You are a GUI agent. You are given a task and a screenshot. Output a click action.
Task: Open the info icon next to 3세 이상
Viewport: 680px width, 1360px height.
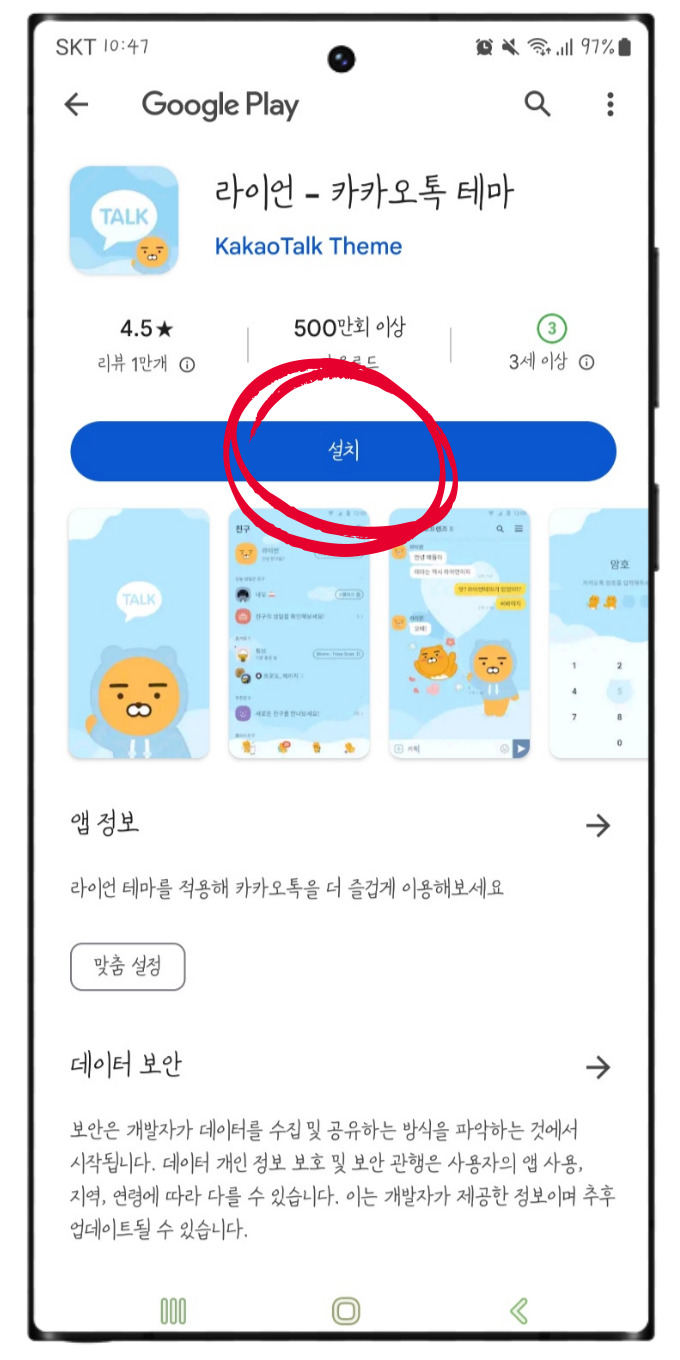tap(587, 362)
